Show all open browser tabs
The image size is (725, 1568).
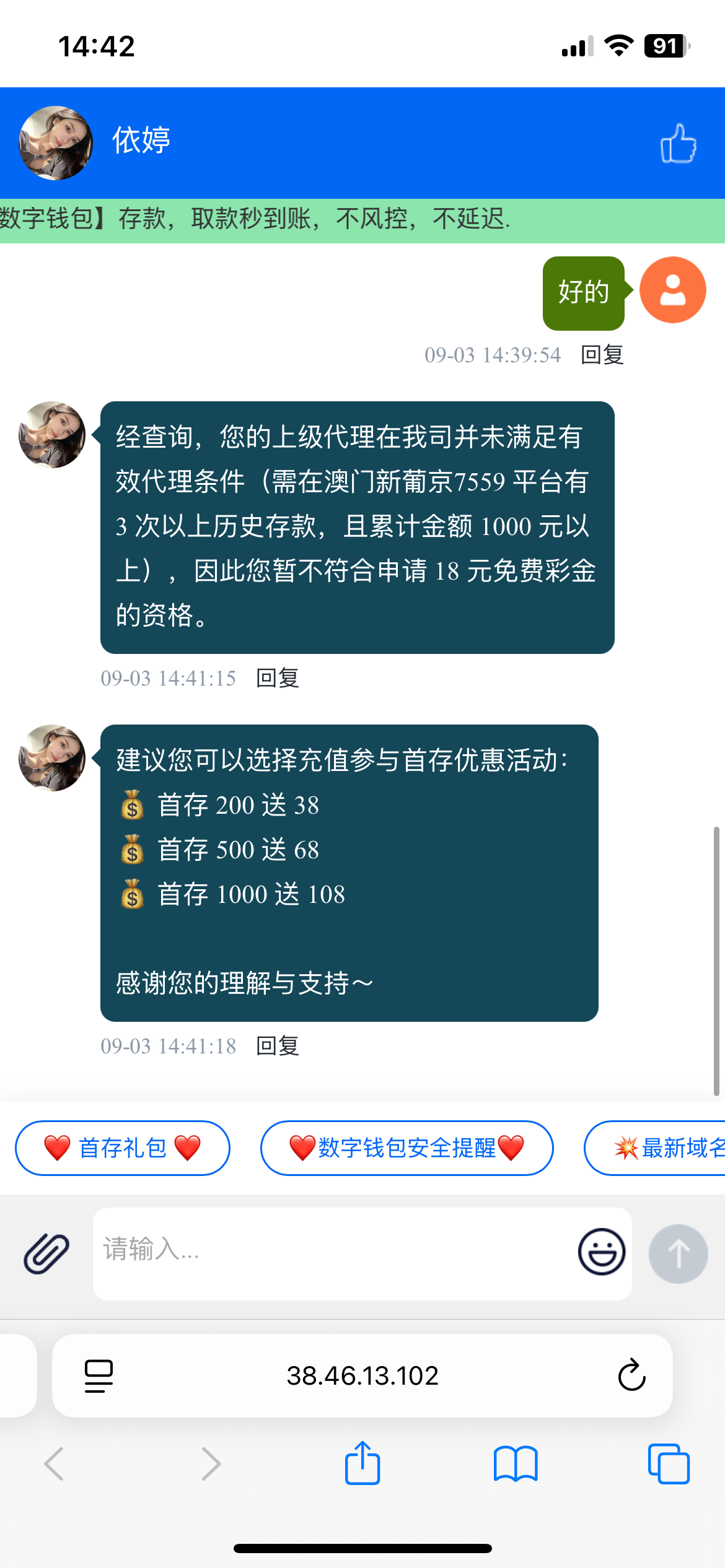pyautogui.click(x=669, y=1464)
